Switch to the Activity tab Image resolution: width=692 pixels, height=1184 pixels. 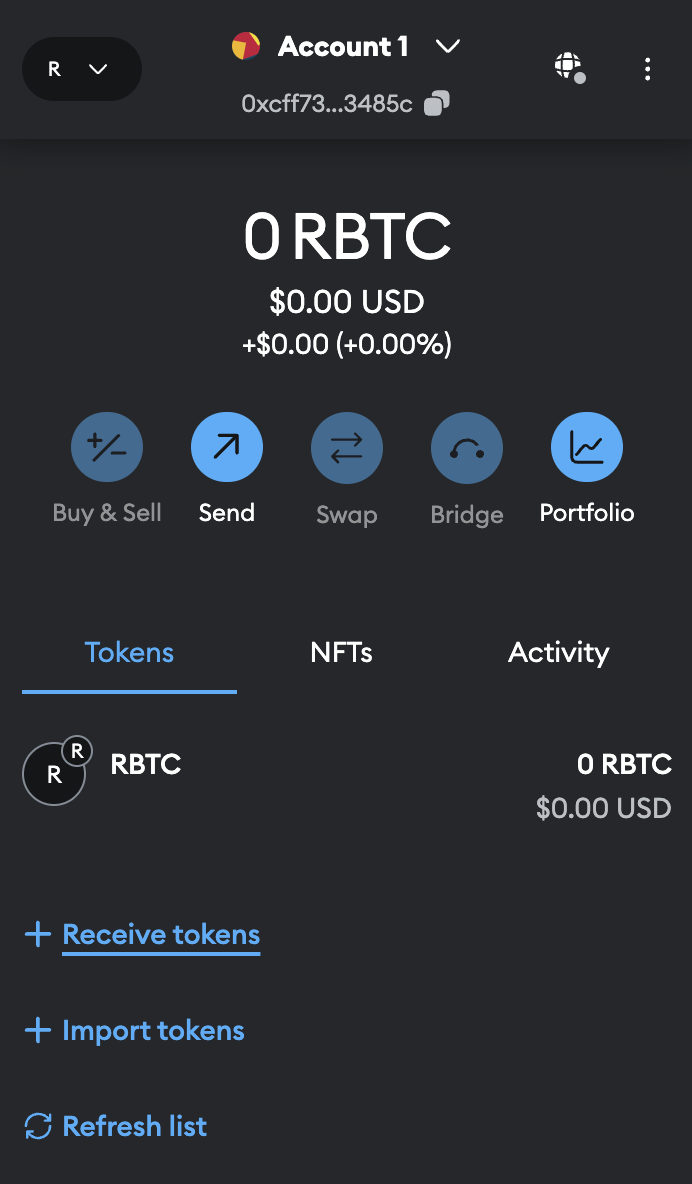pos(559,653)
